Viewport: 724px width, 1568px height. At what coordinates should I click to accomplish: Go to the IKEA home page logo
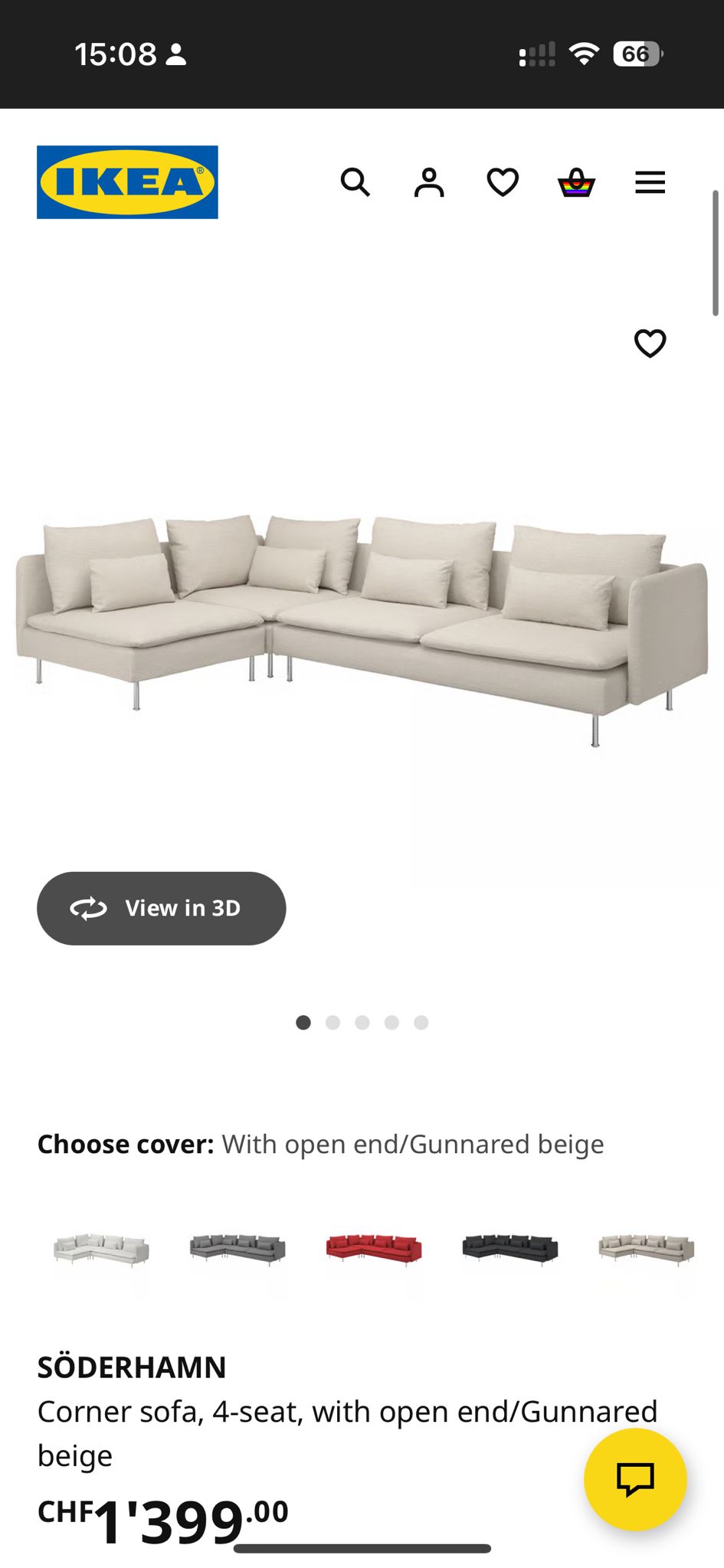127,182
